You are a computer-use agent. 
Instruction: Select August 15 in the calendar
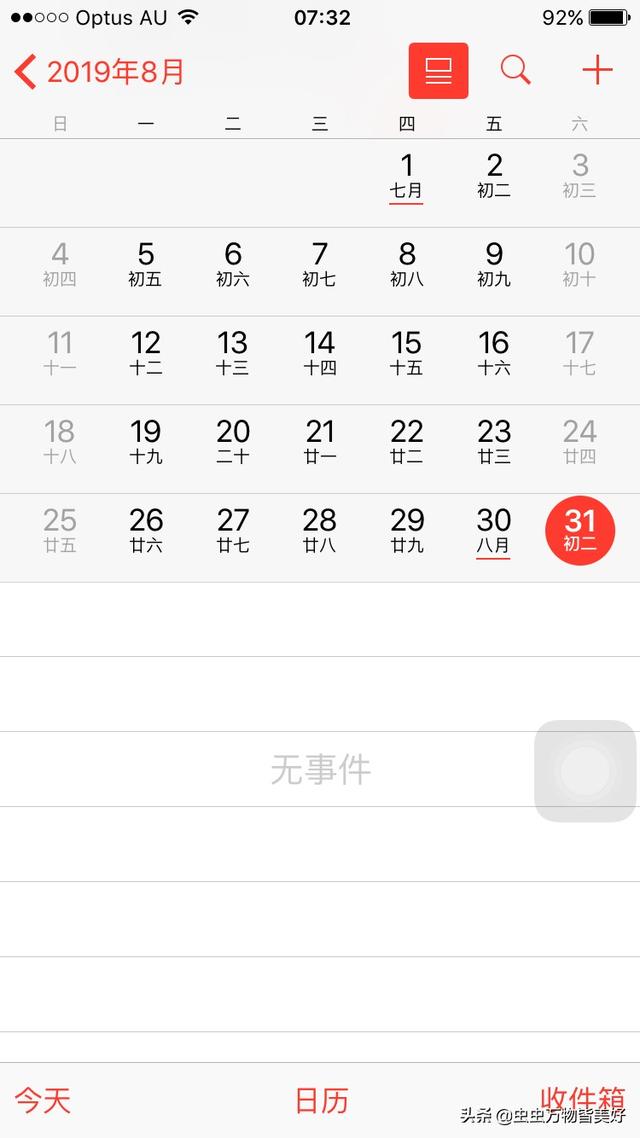[x=406, y=353]
